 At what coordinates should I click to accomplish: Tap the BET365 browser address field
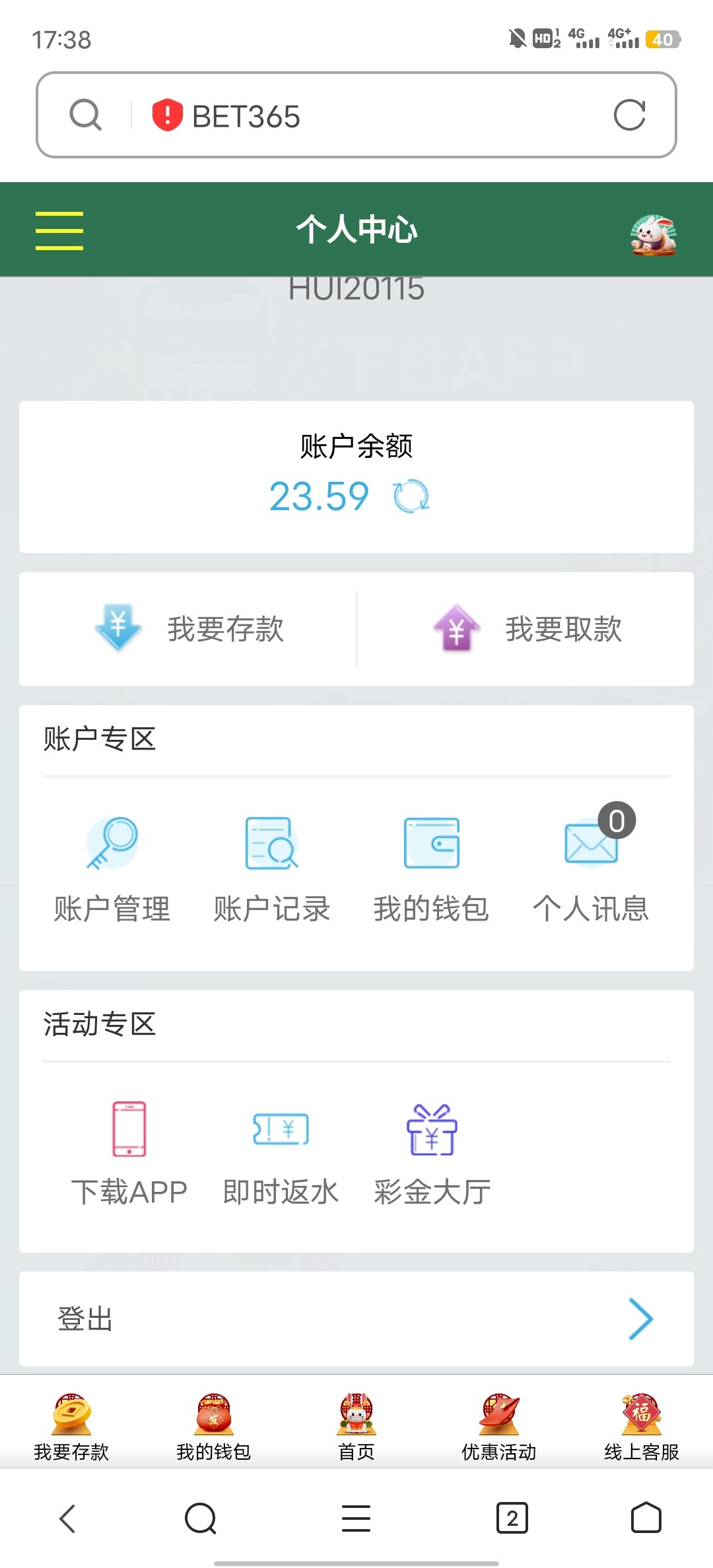[370, 115]
